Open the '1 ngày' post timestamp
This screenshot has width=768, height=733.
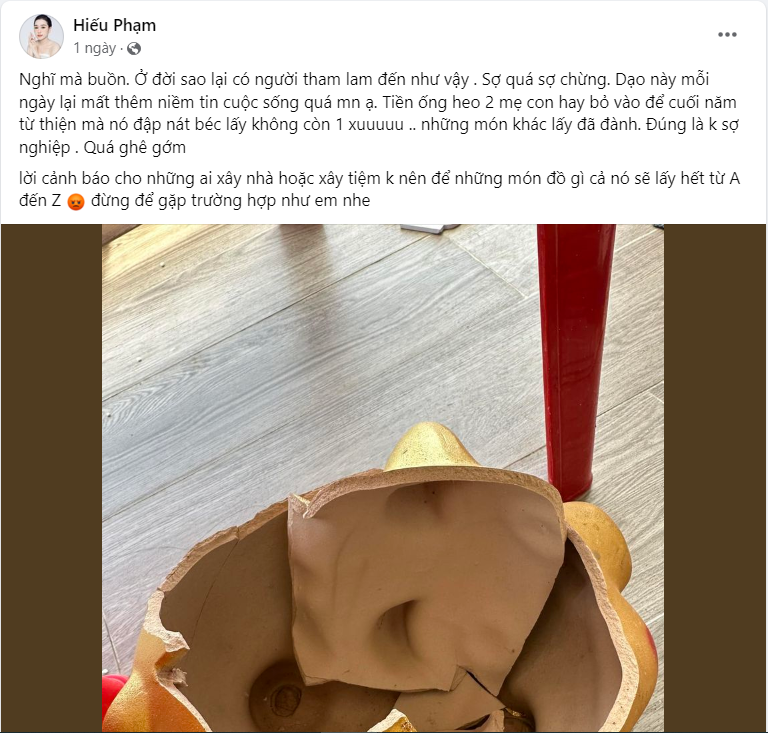pos(94,48)
